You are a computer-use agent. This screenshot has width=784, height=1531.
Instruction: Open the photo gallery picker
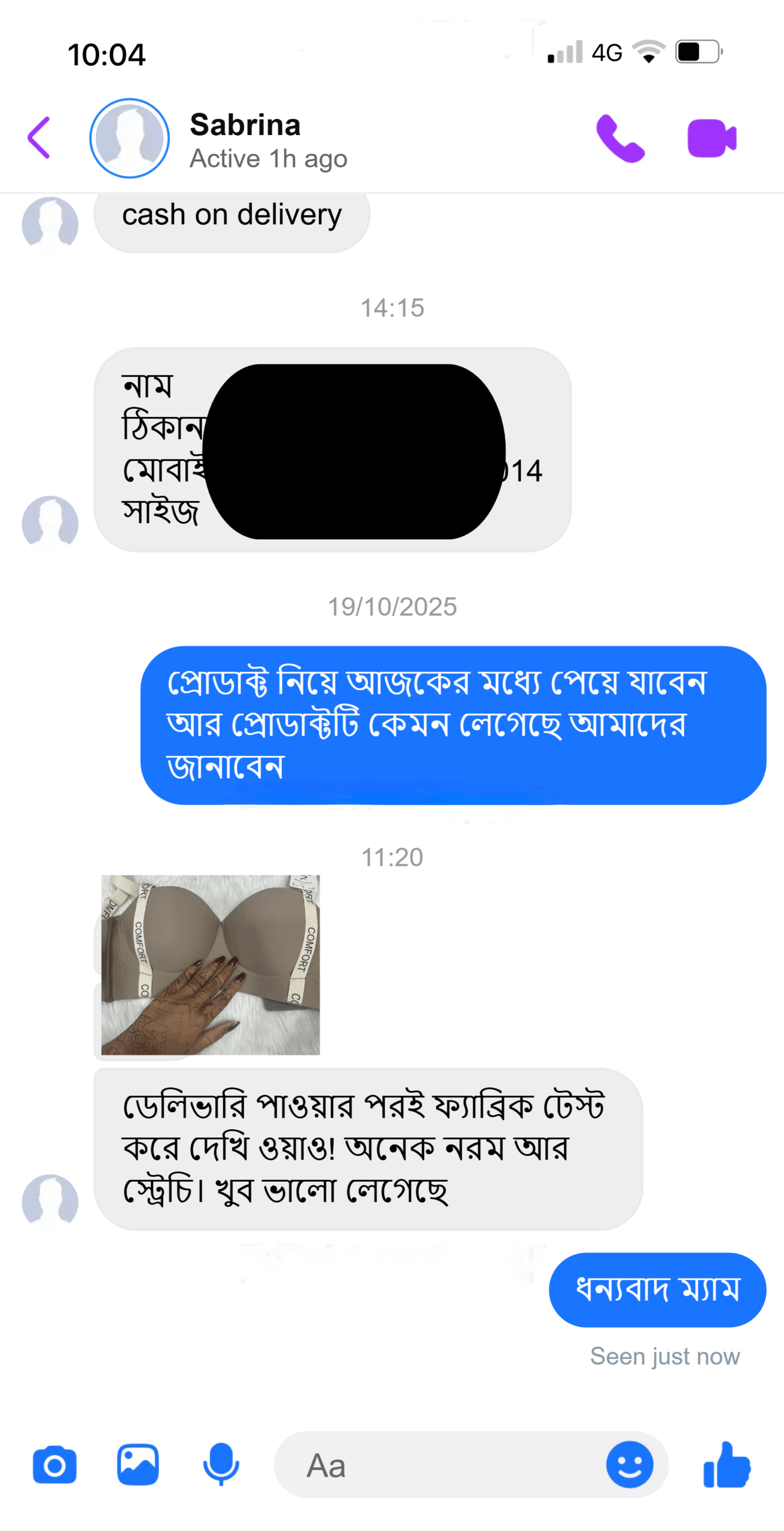(138, 1464)
